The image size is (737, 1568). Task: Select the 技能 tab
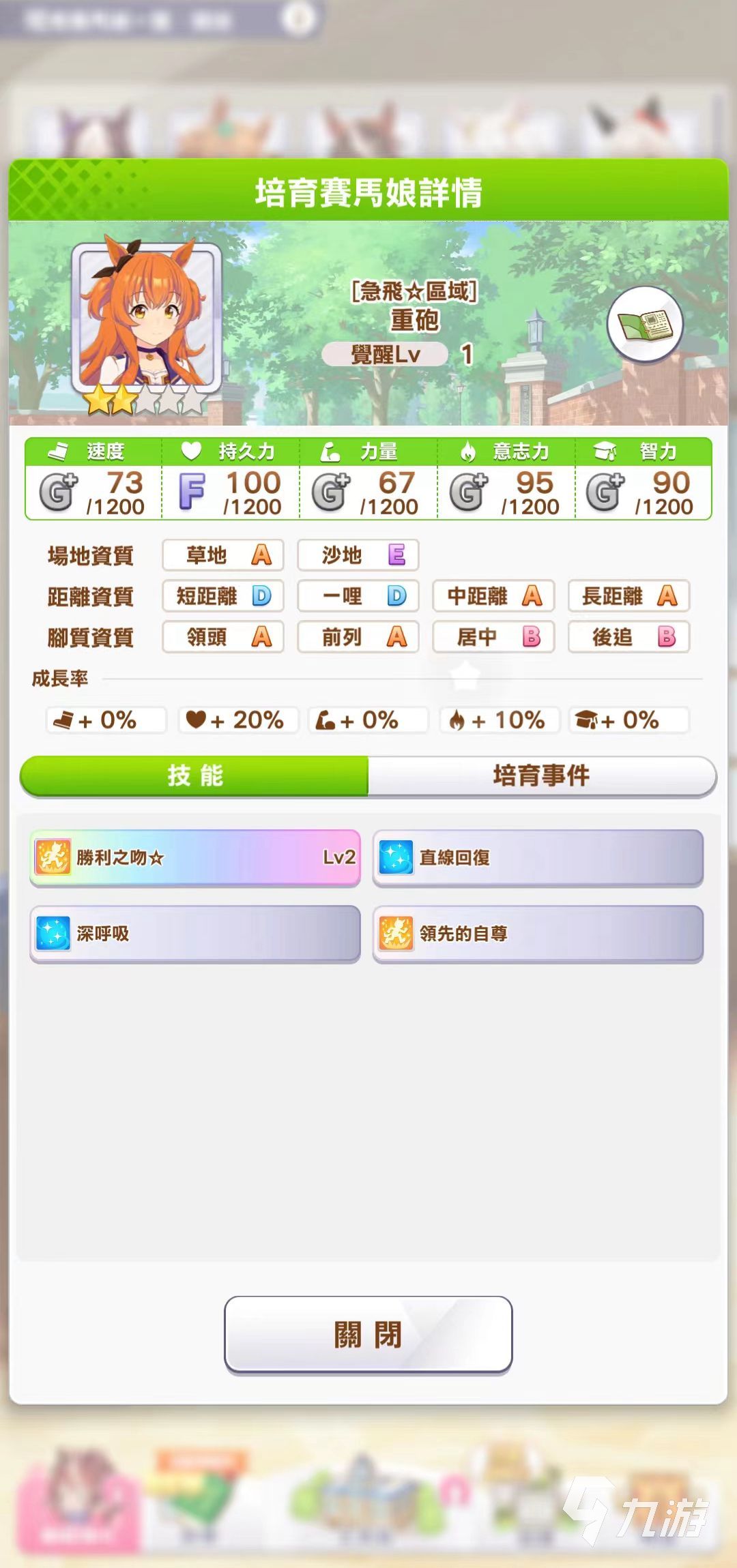pyautogui.click(x=195, y=775)
